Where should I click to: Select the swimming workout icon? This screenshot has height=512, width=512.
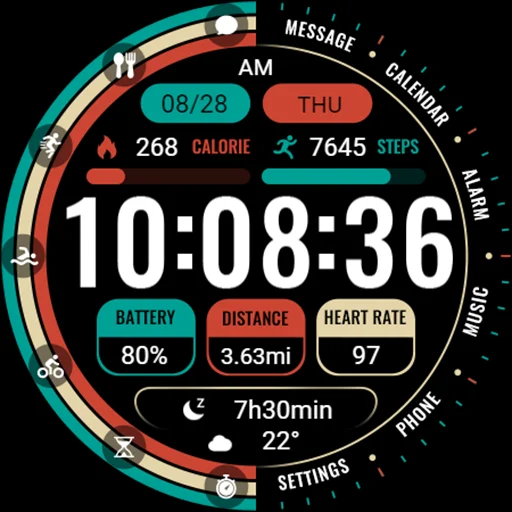pos(24,256)
